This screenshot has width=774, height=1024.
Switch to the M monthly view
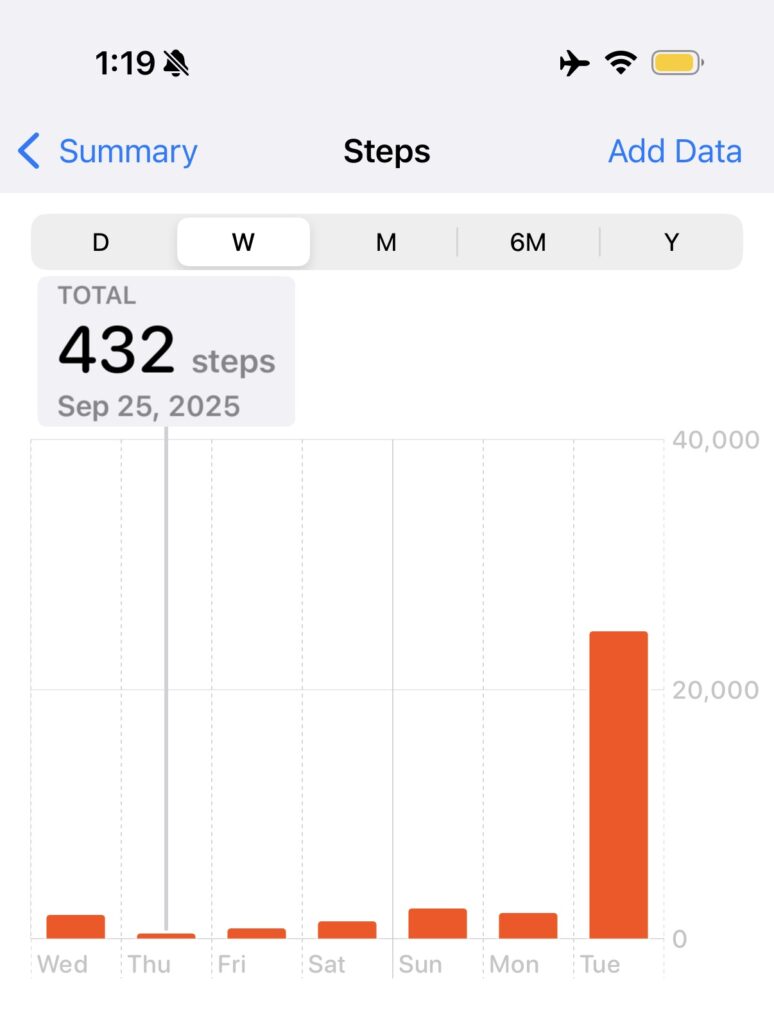point(386,243)
